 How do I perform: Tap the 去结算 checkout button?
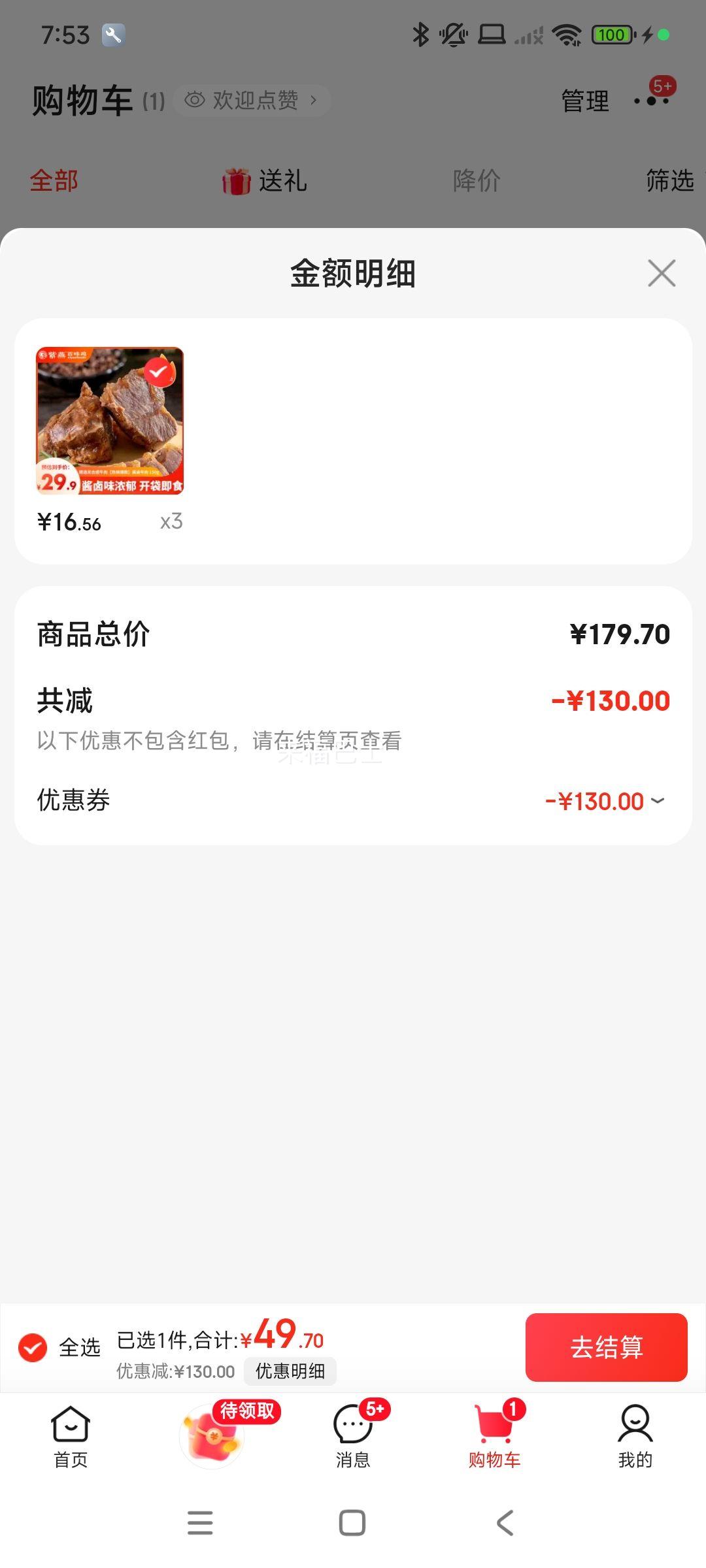pyautogui.click(x=606, y=1347)
